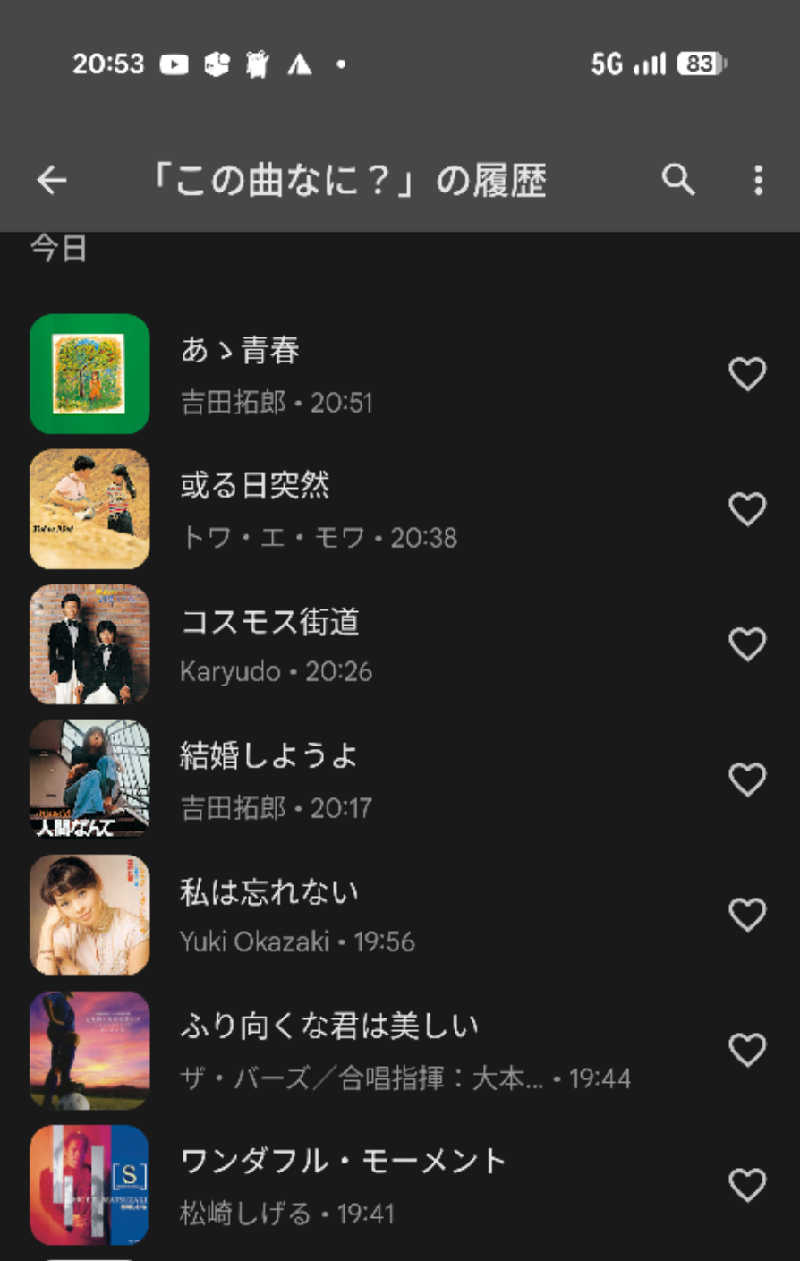This screenshot has width=800, height=1261.
Task: Tap the search icon in the header
Action: 678,181
